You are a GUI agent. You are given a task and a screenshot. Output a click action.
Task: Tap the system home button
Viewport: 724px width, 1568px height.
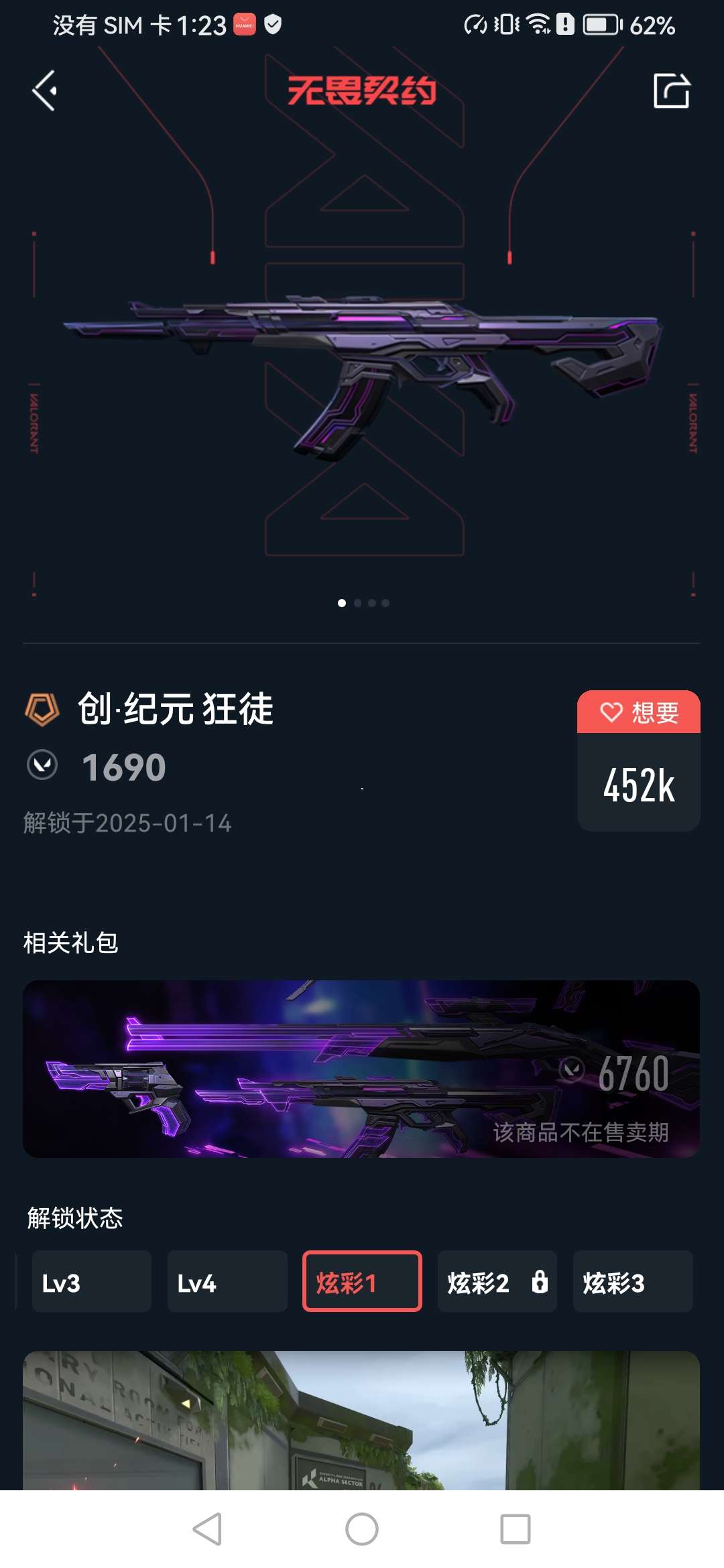click(362, 1529)
